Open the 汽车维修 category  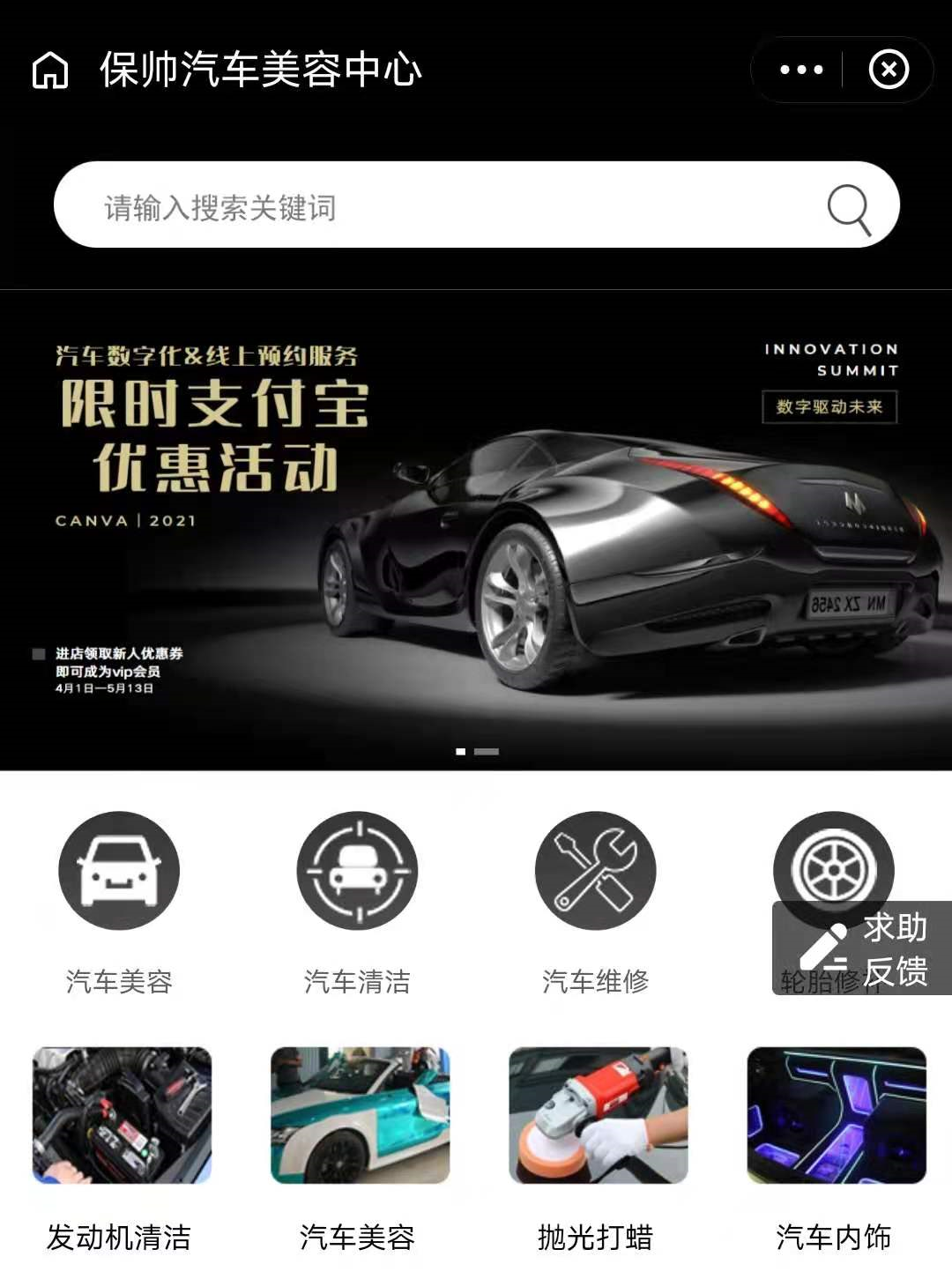pos(595,871)
